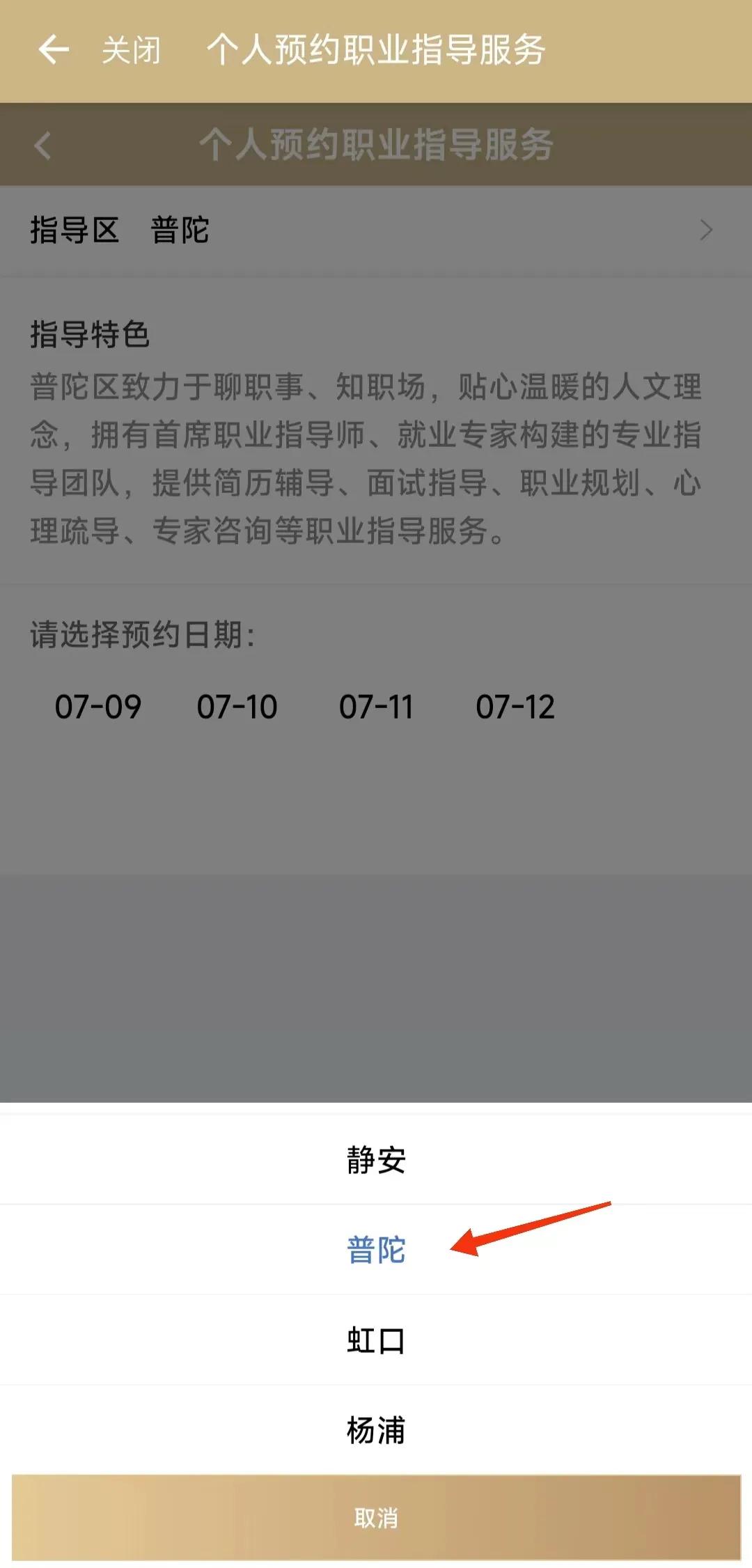This screenshot has width=752, height=1568.
Task: Open the 指导区 district dropdown row
Action: coord(376,231)
